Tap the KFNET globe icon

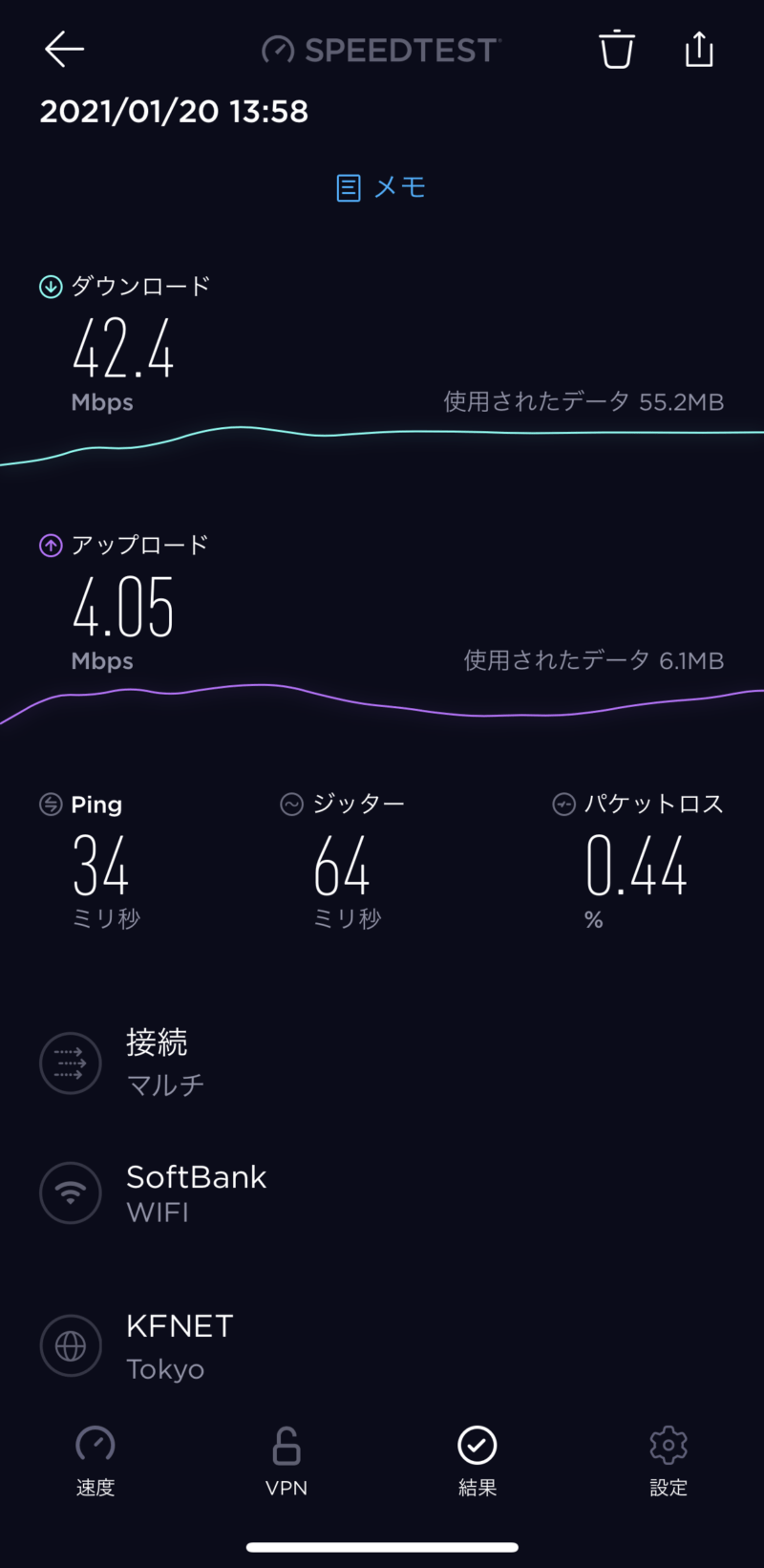pyautogui.click(x=70, y=1344)
